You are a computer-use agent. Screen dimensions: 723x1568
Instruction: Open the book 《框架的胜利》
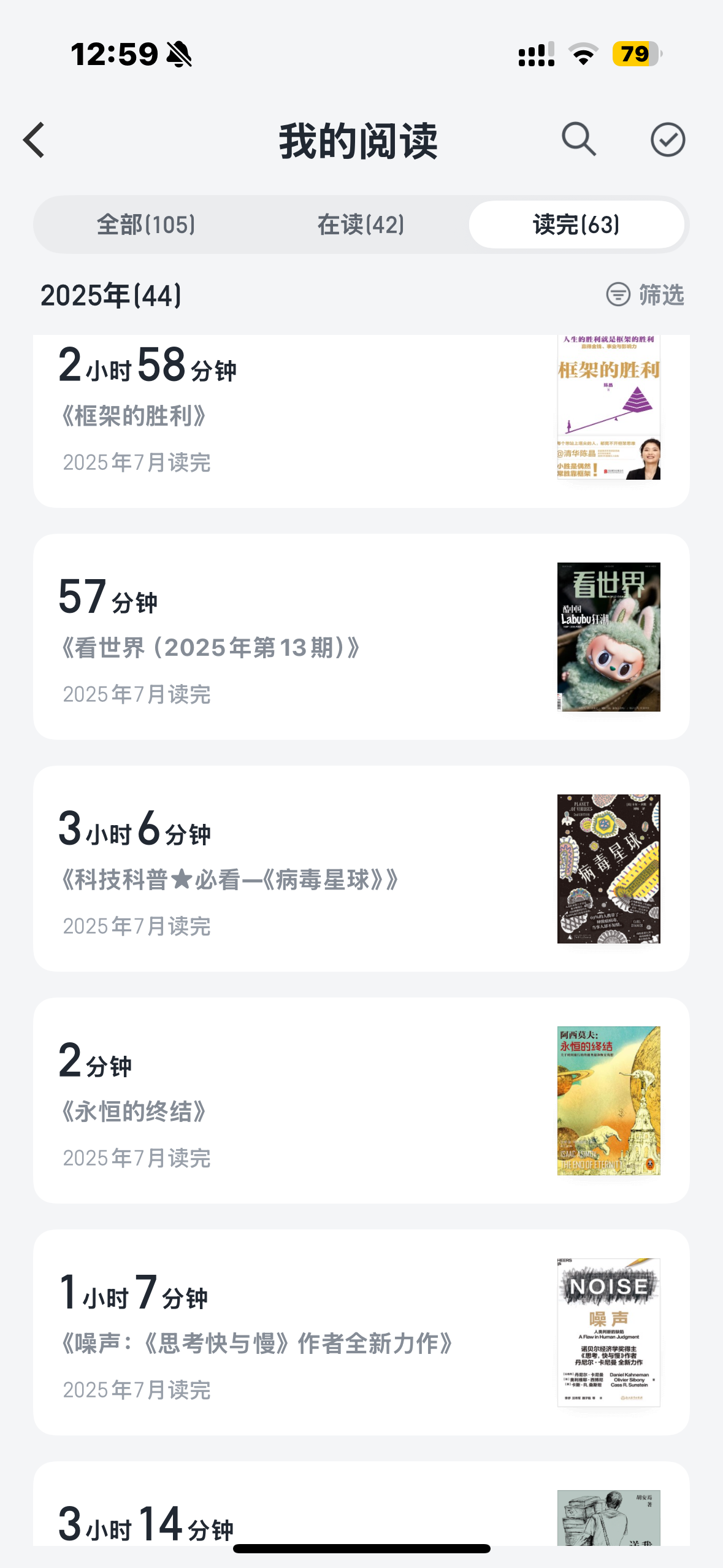[361, 417]
